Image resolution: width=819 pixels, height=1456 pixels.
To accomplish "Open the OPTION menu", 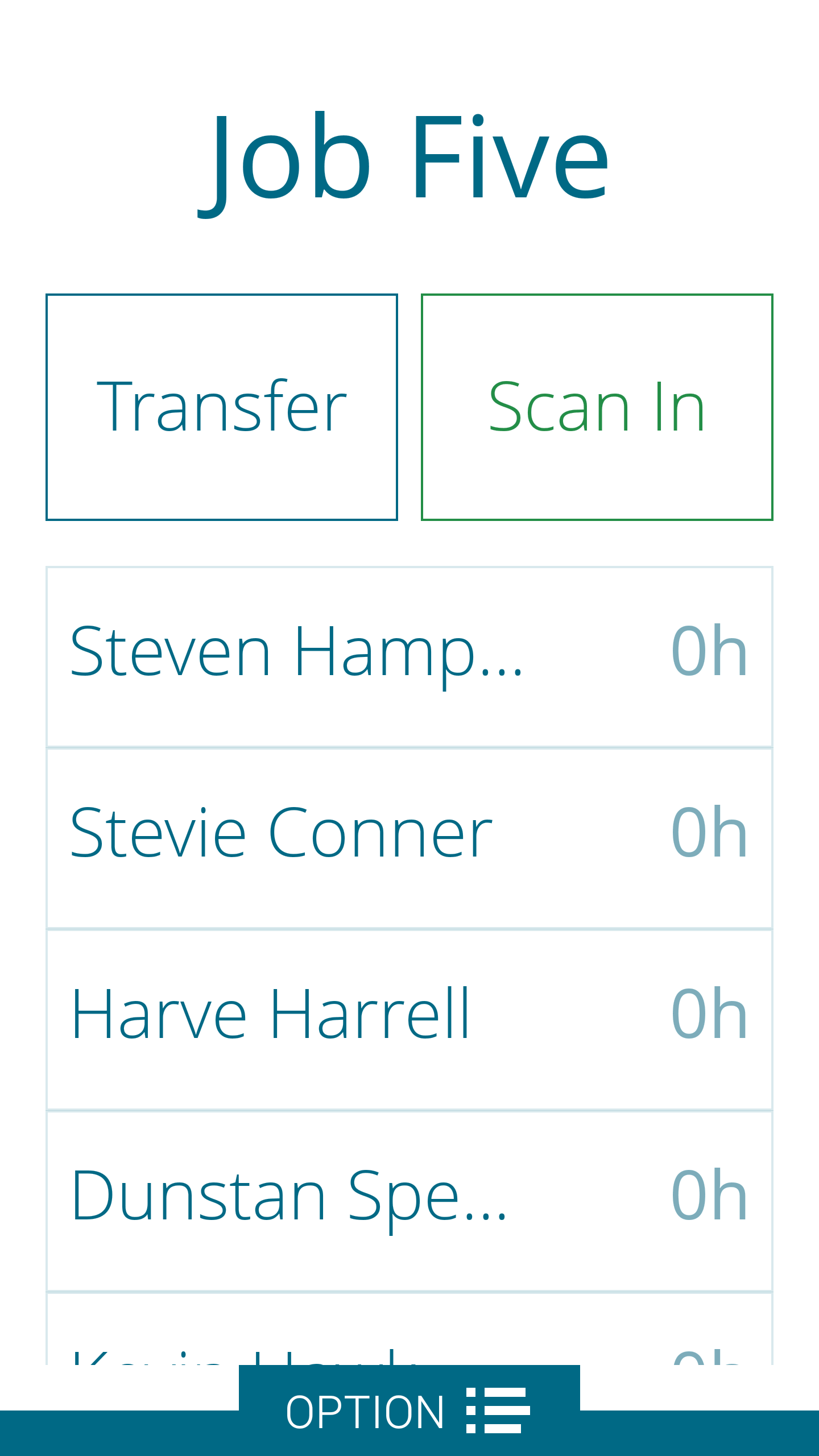I will [409, 1412].
